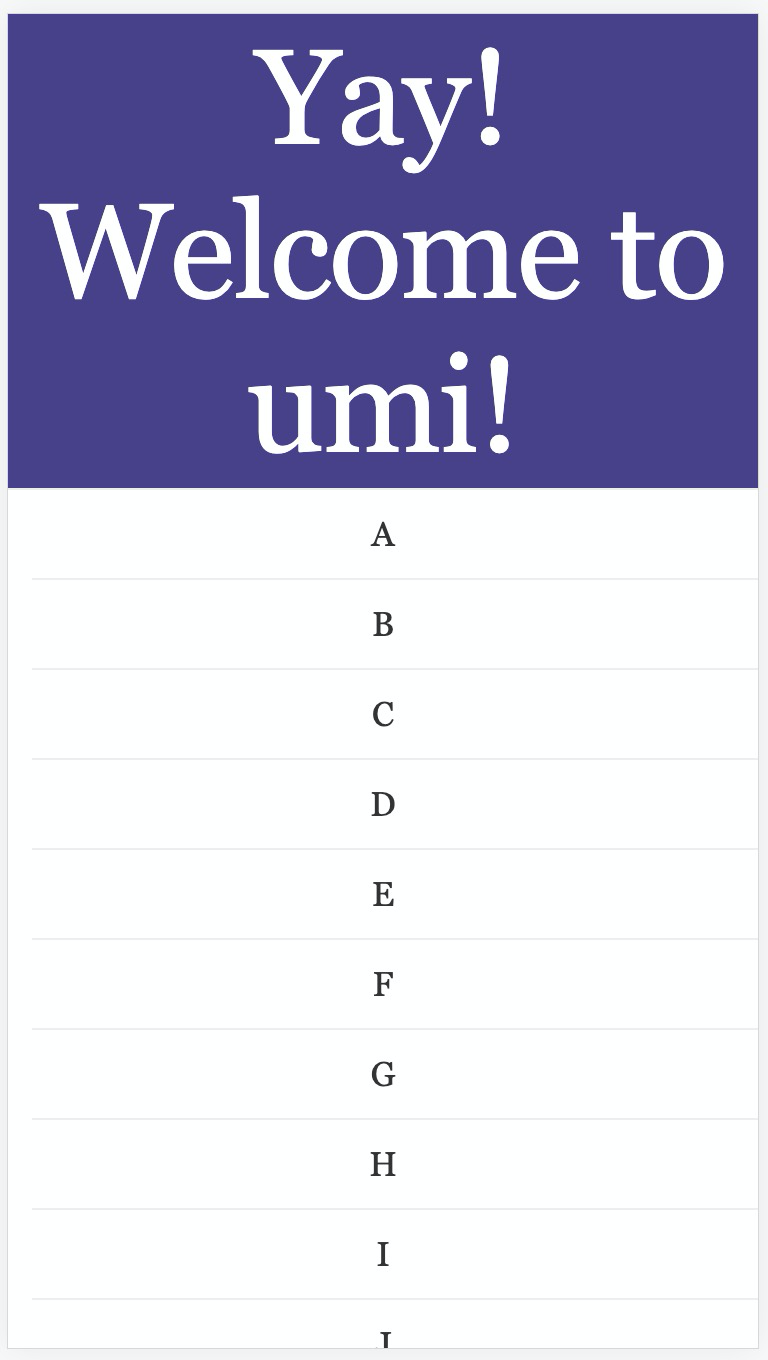Choose row D in the list
768x1360 pixels.
(383, 804)
